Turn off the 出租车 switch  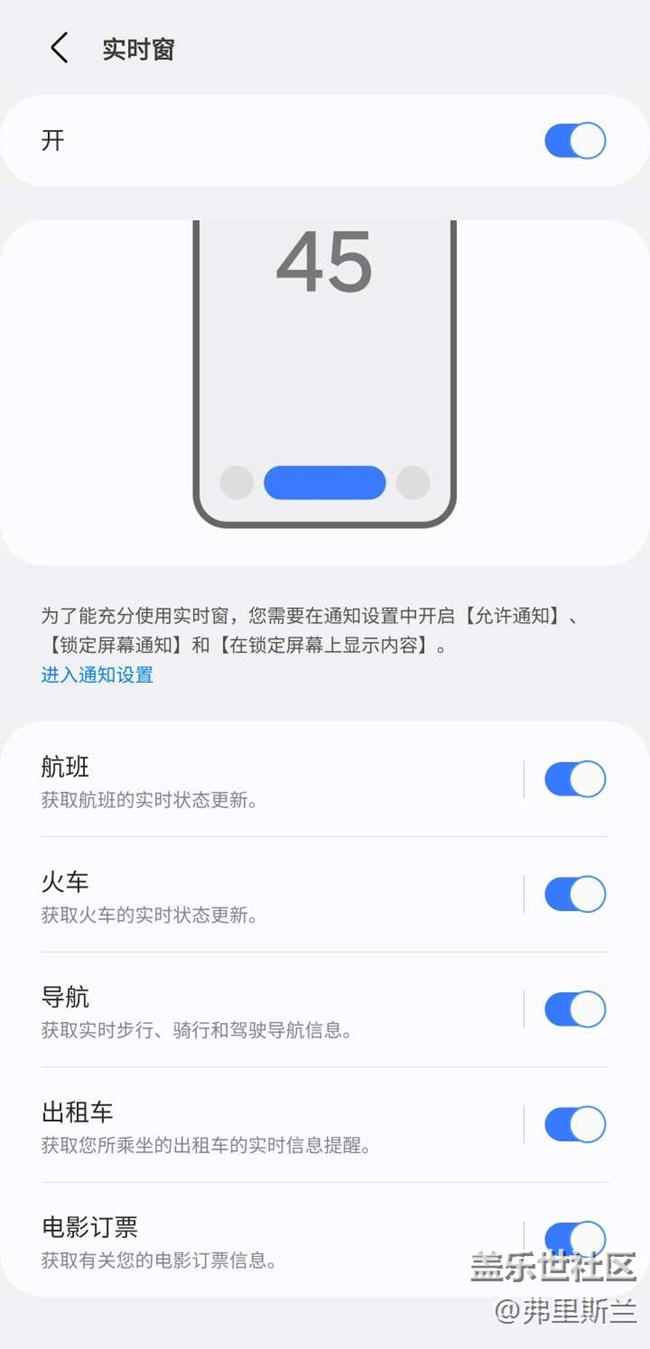click(575, 1124)
